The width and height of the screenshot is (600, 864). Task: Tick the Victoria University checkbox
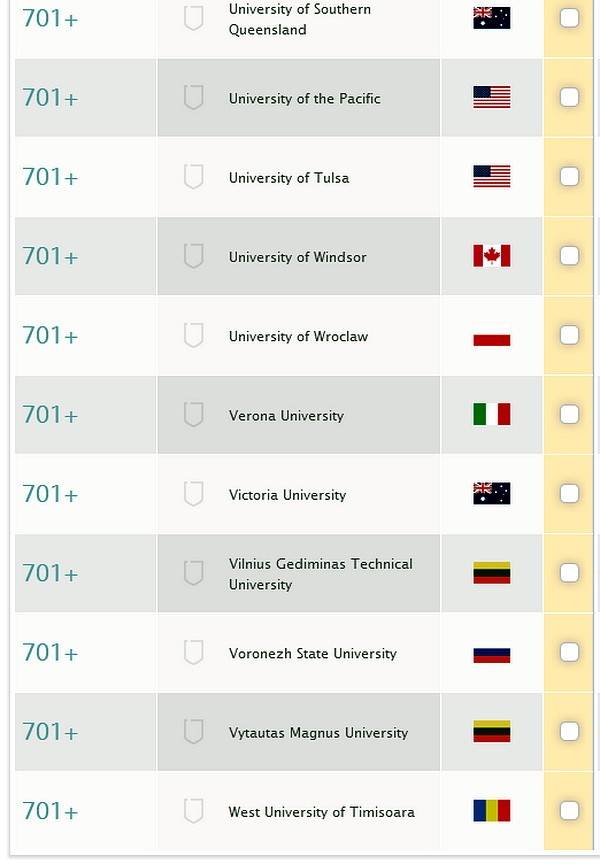click(569, 493)
